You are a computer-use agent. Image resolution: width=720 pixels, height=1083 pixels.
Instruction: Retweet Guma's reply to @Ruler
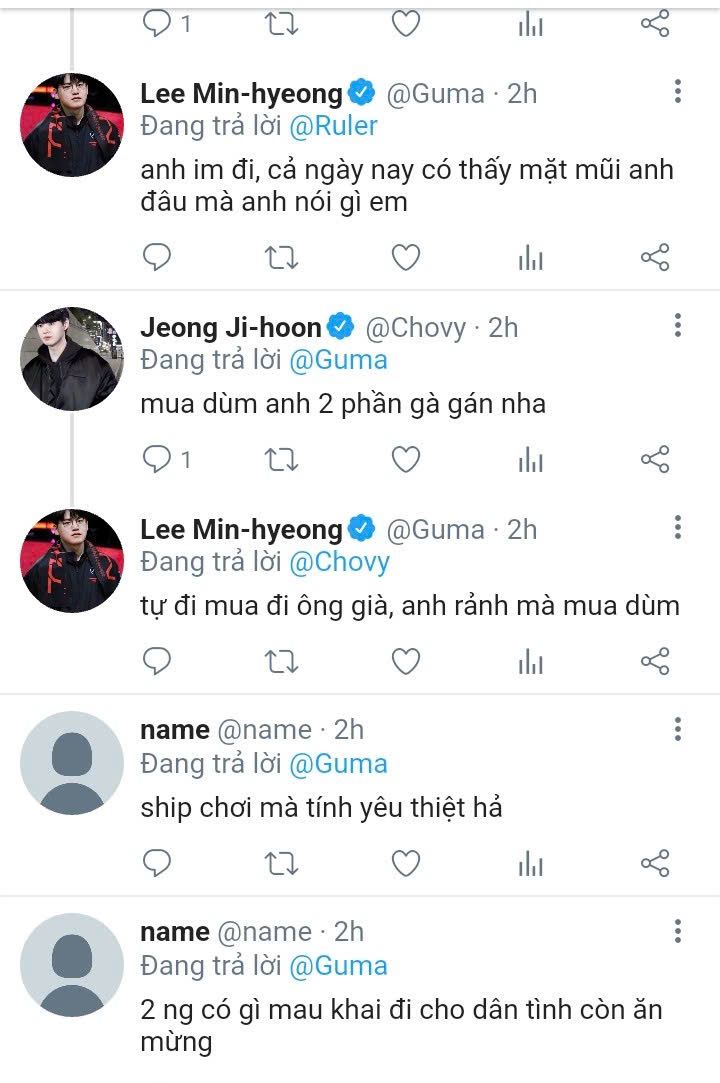click(x=281, y=258)
